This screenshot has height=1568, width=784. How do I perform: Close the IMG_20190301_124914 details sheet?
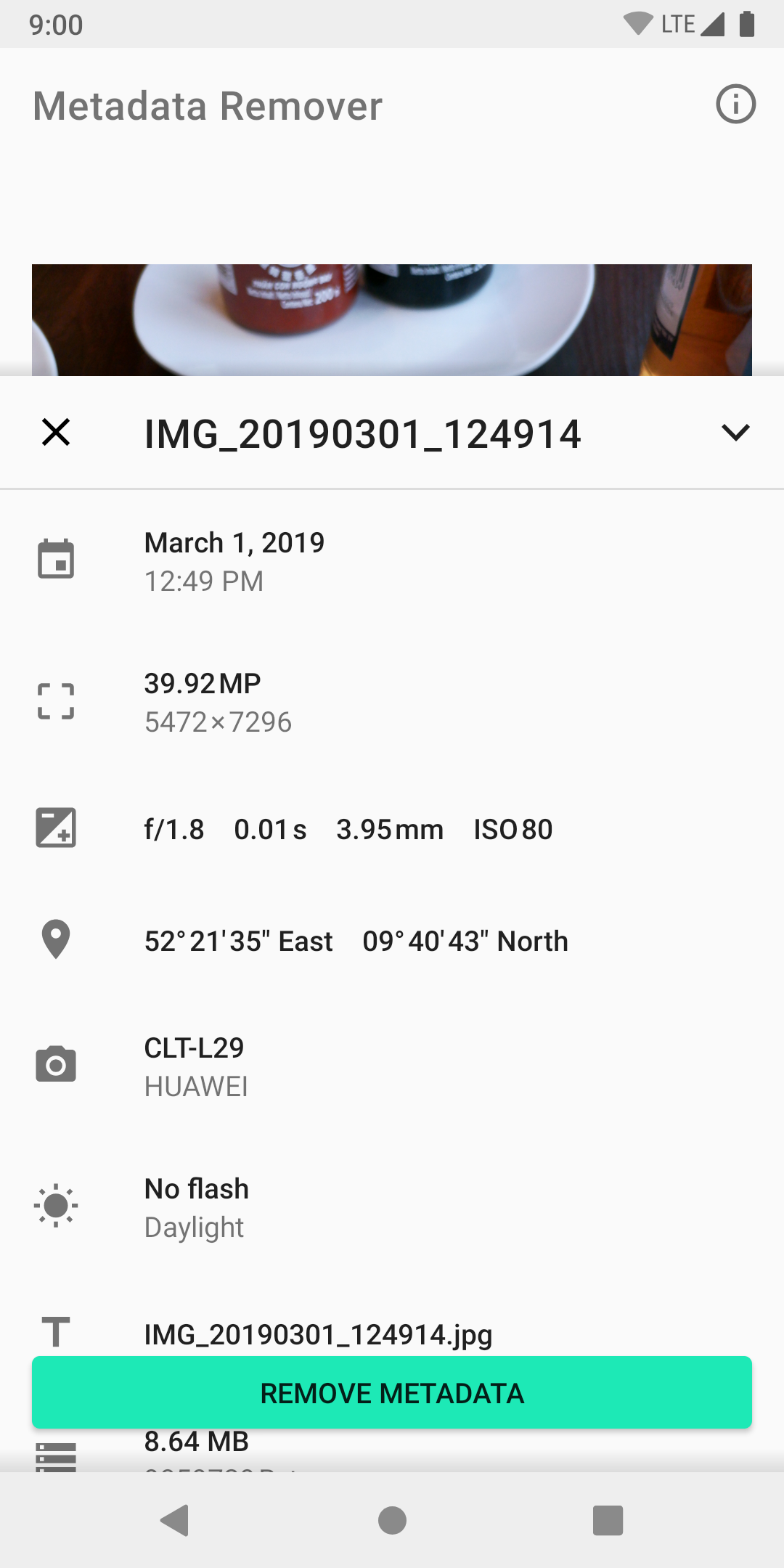pos(56,433)
